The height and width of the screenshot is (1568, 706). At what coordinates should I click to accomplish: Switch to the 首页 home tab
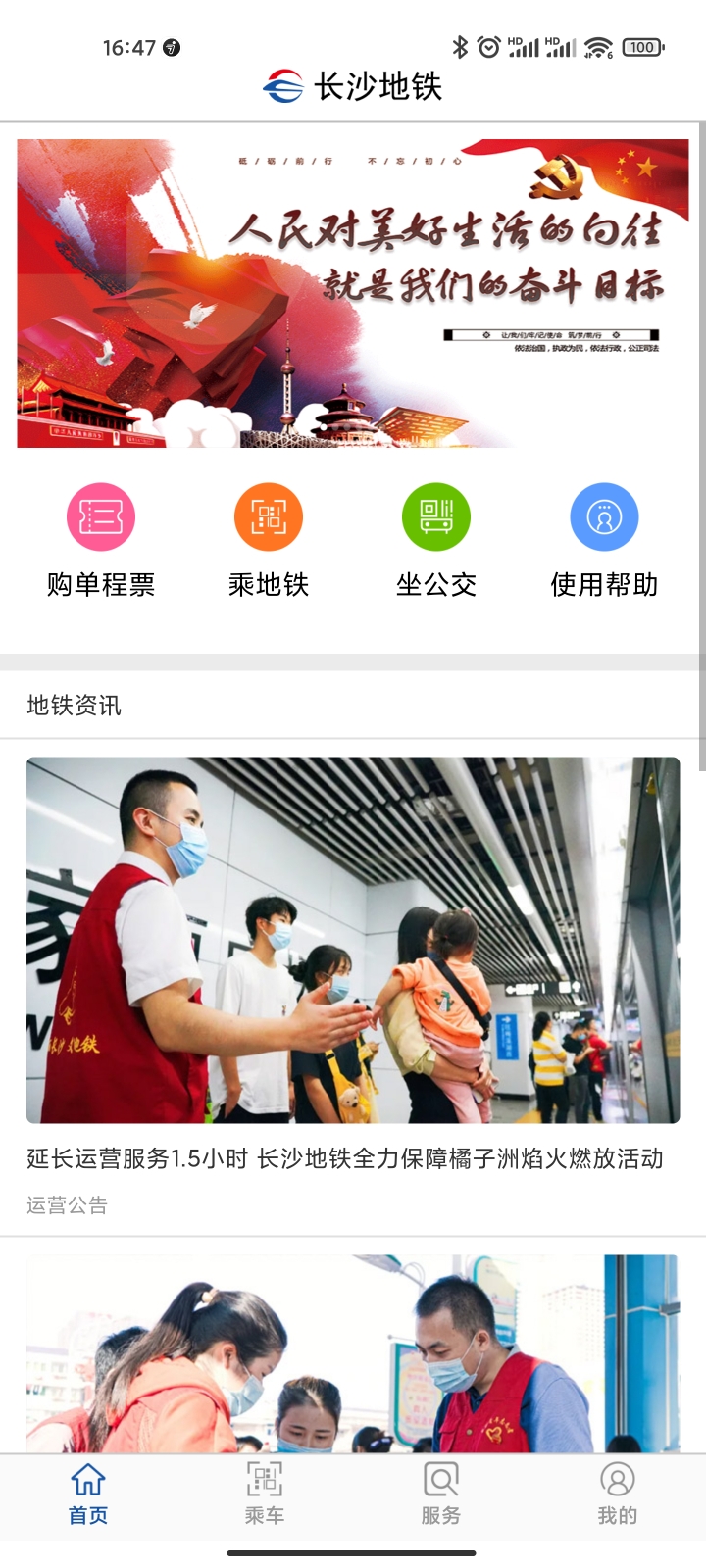88,1494
